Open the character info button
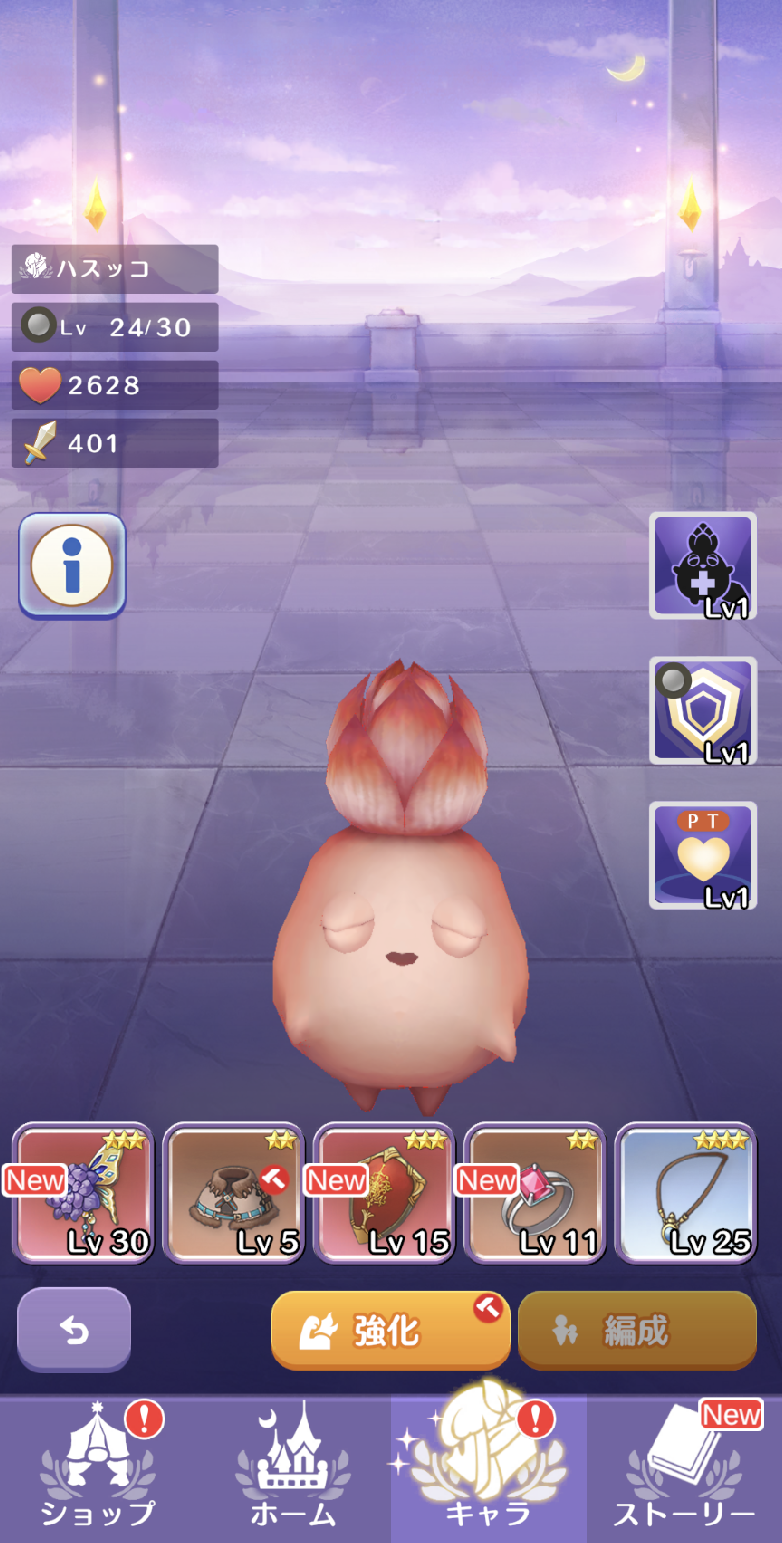The width and height of the screenshot is (782, 1543). pos(72,566)
